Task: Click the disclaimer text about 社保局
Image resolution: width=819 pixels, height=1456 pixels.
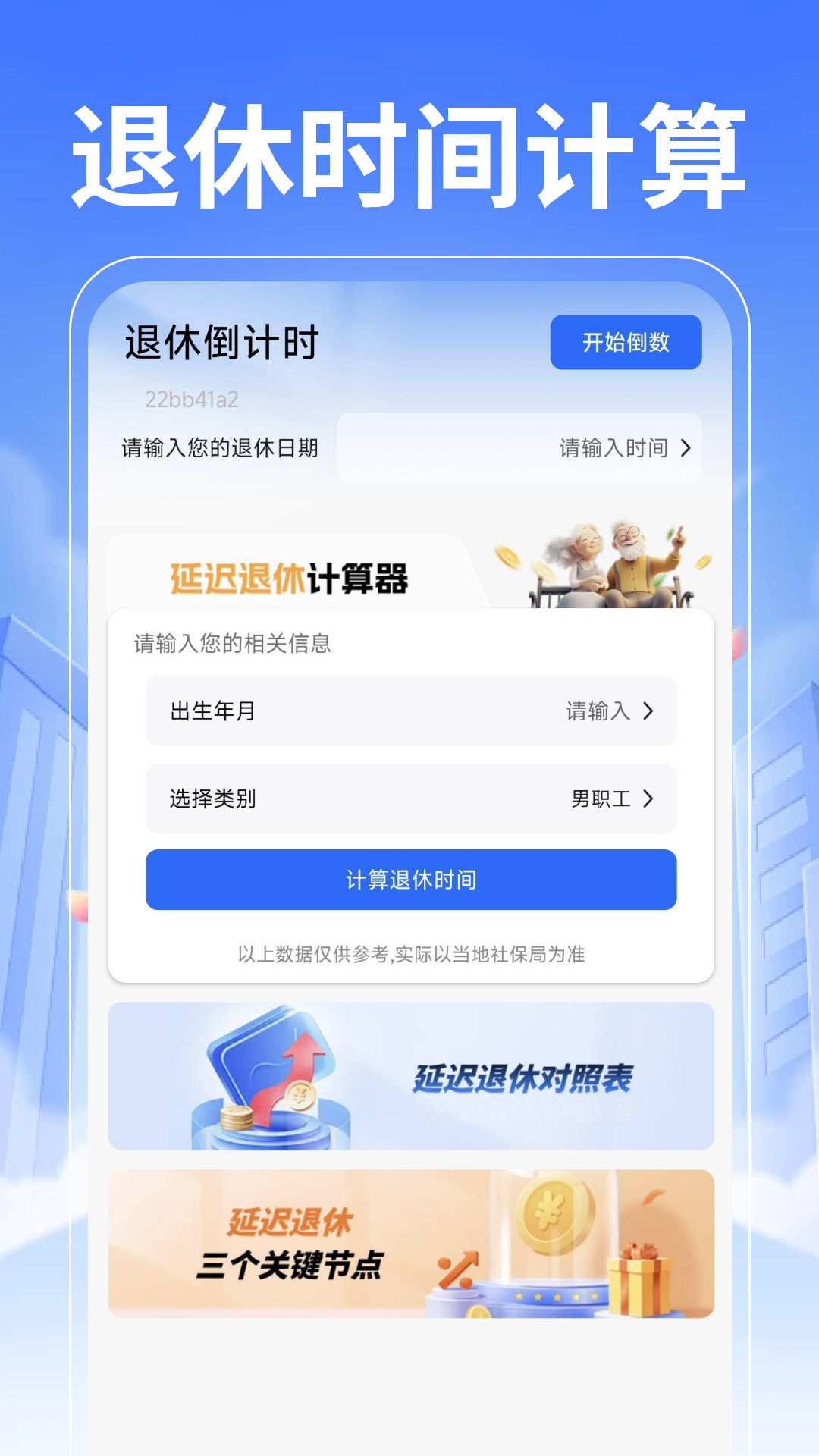Action: pyautogui.click(x=410, y=955)
